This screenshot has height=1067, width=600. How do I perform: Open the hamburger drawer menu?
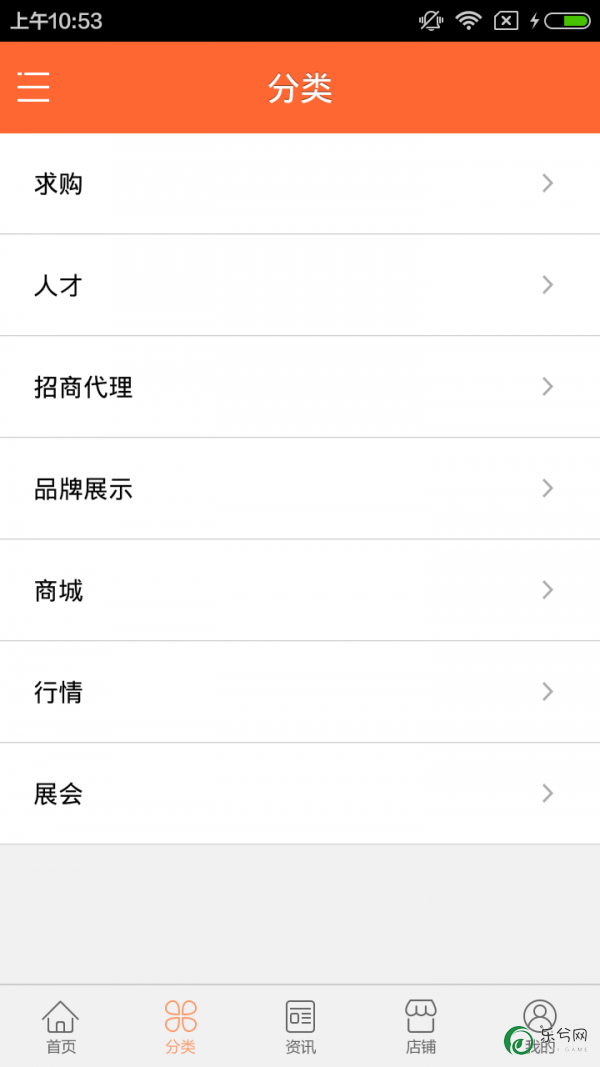click(x=33, y=87)
